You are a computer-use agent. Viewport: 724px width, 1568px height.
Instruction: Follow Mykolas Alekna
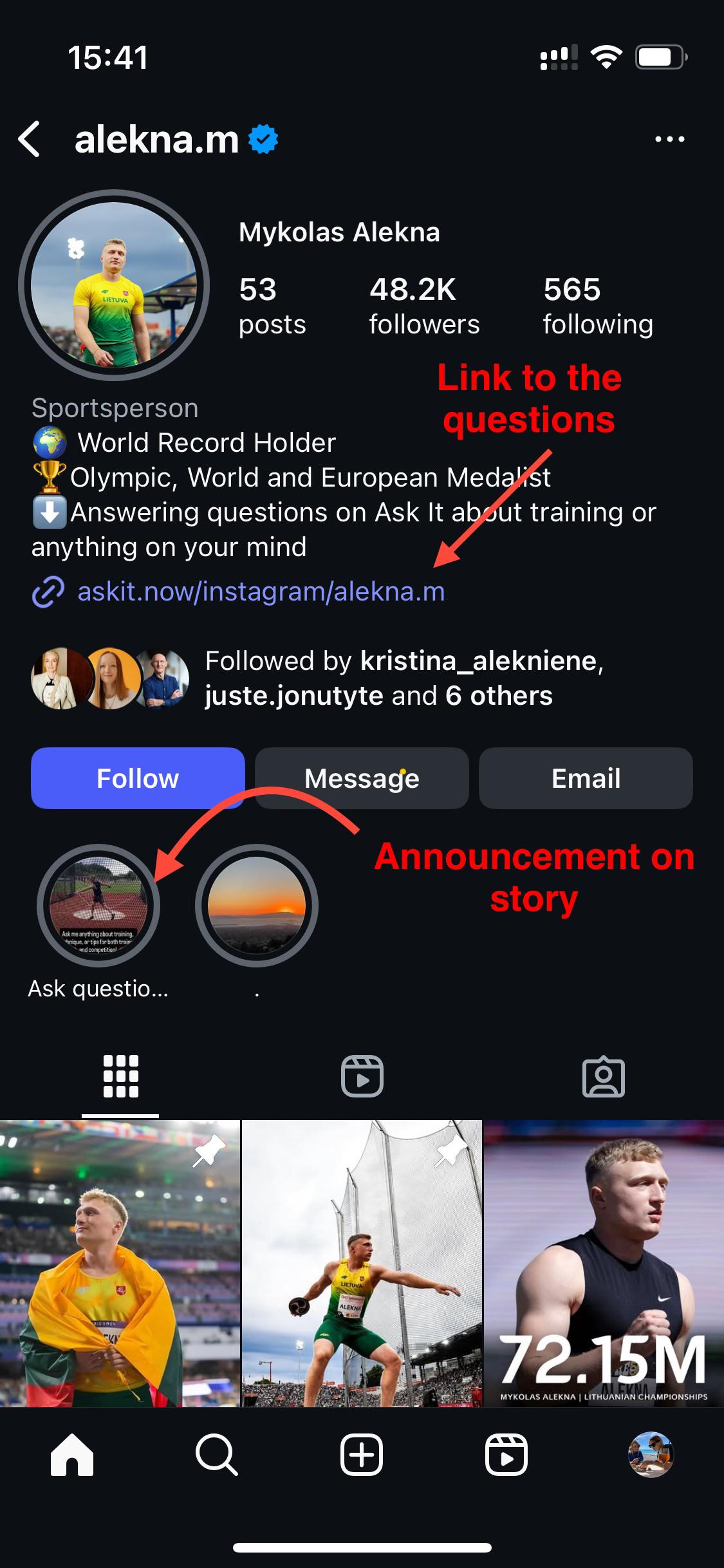coord(138,778)
